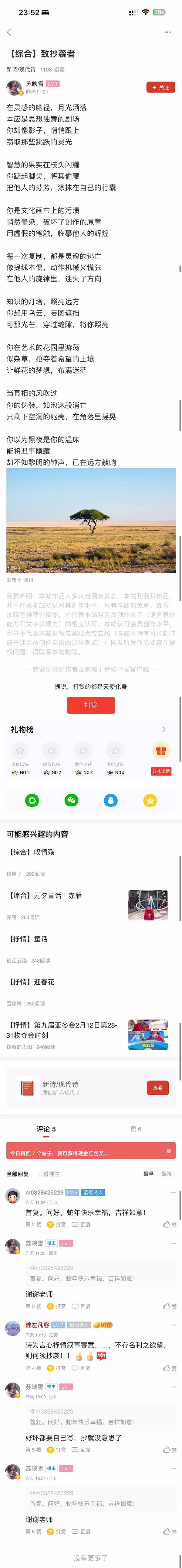Viewport: 182px width, 1568px height.
Task: Share the post to QQ
Action: tap(110, 800)
